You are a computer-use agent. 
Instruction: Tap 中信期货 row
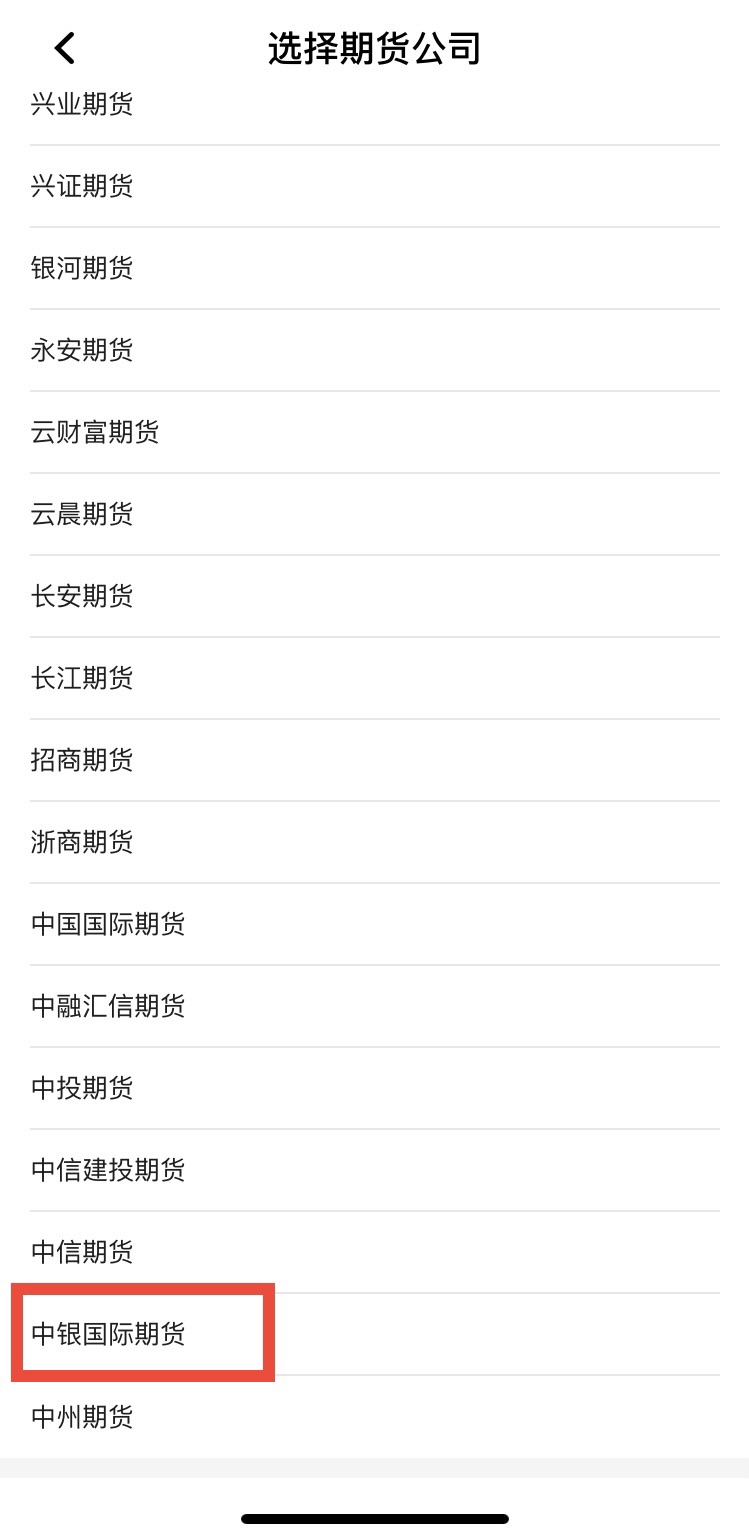(82, 1252)
